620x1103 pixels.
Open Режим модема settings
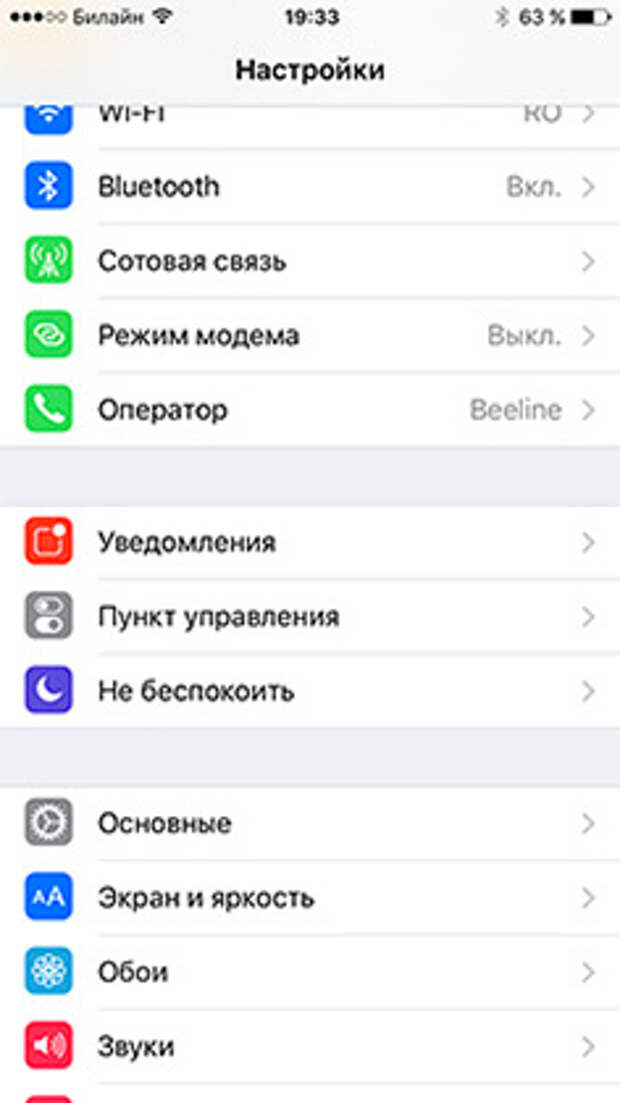pyautogui.click(x=310, y=335)
